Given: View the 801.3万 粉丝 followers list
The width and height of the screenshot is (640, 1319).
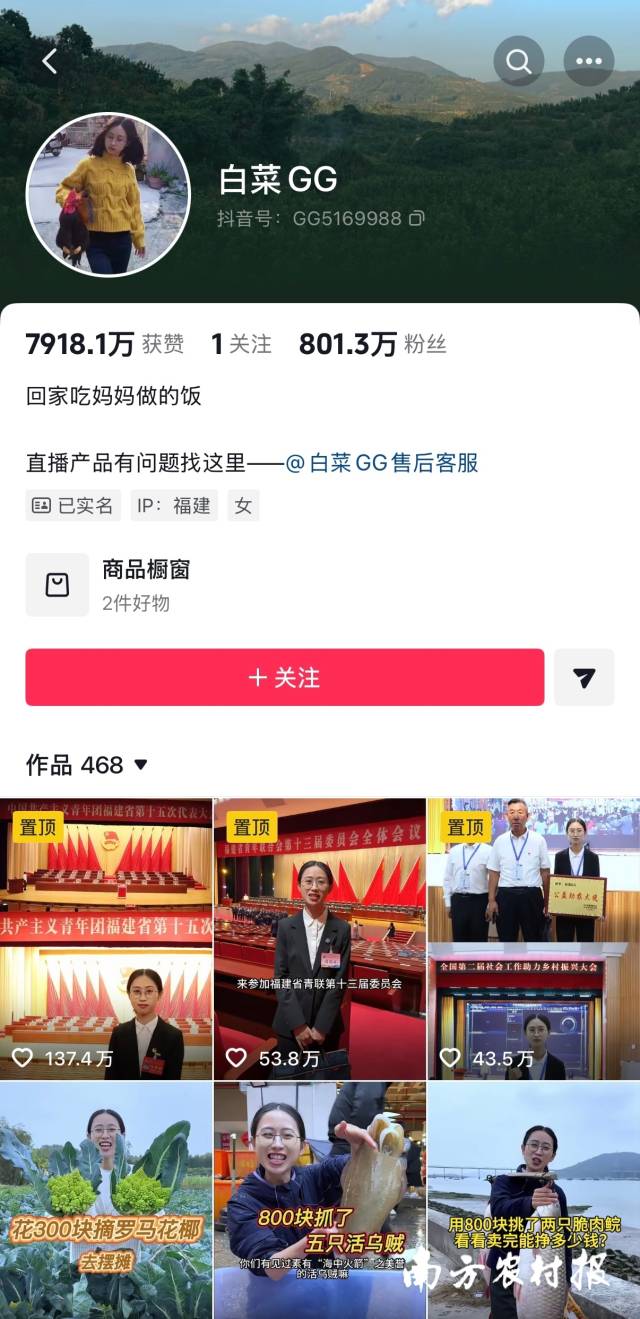Looking at the screenshot, I should (372, 345).
